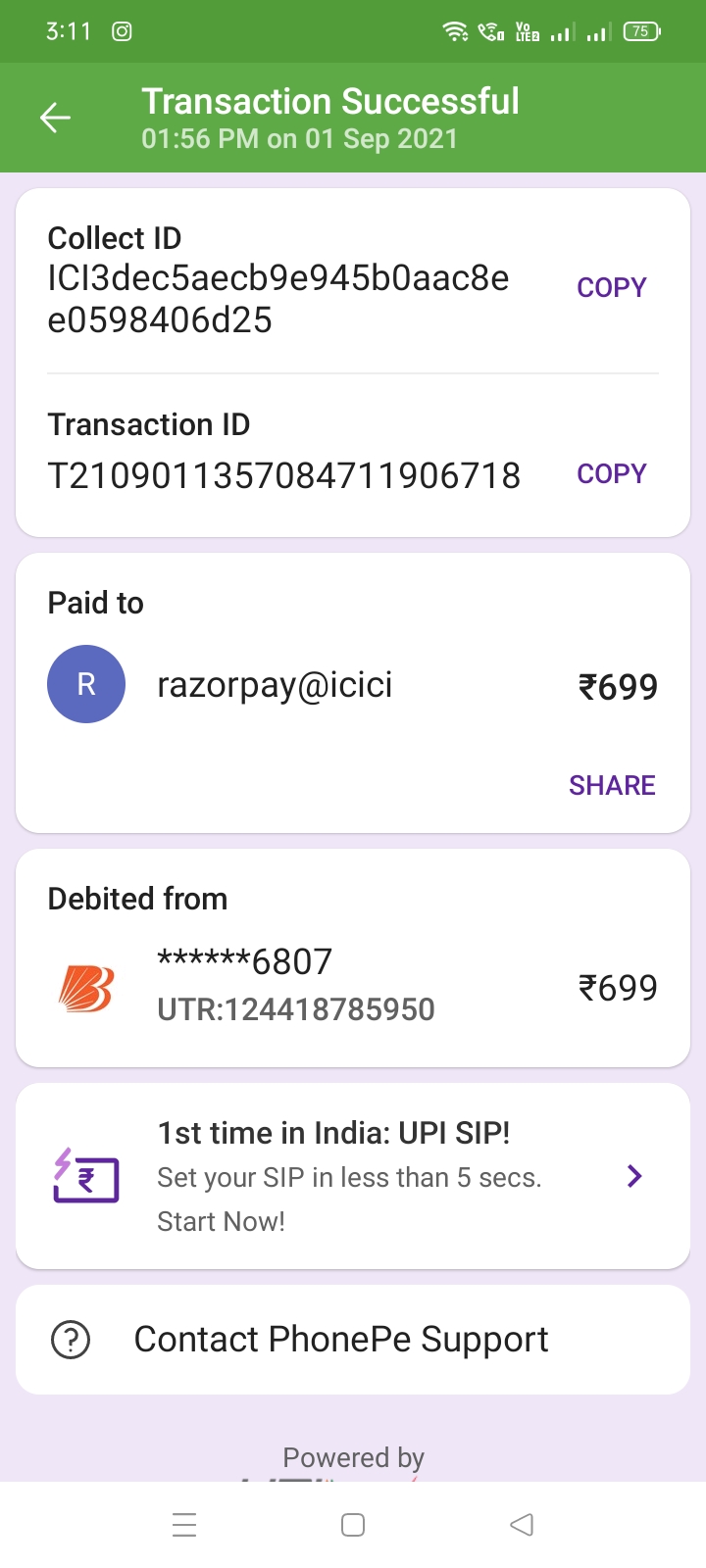The width and height of the screenshot is (706, 1568).
Task: Go back using the top arrow
Action: pos(56,119)
